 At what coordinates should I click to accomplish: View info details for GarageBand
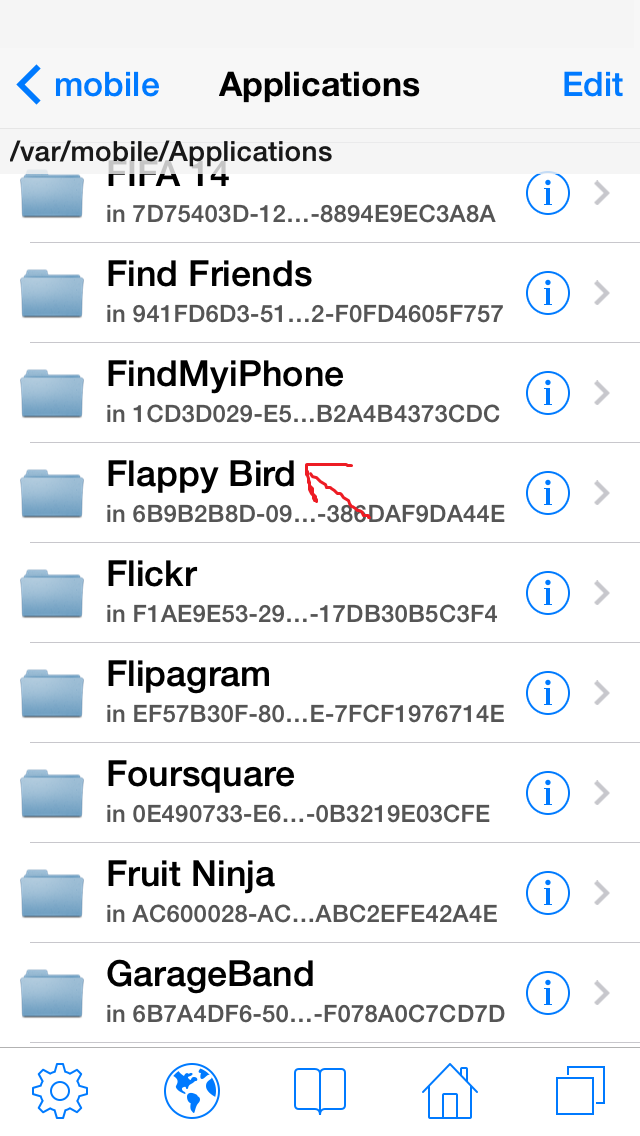click(x=547, y=993)
